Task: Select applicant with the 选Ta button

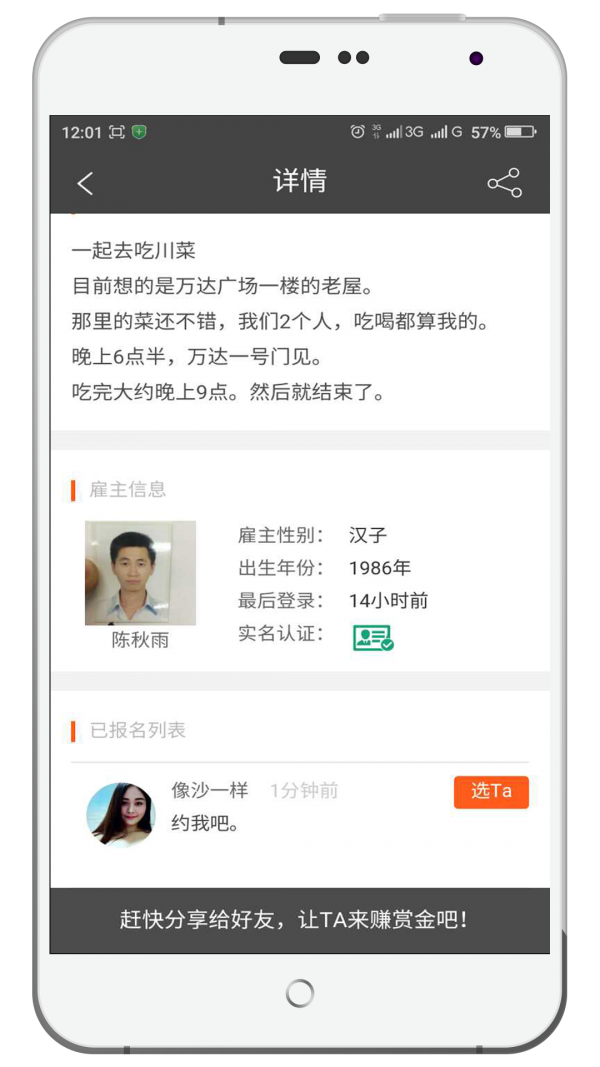Action: point(491,792)
